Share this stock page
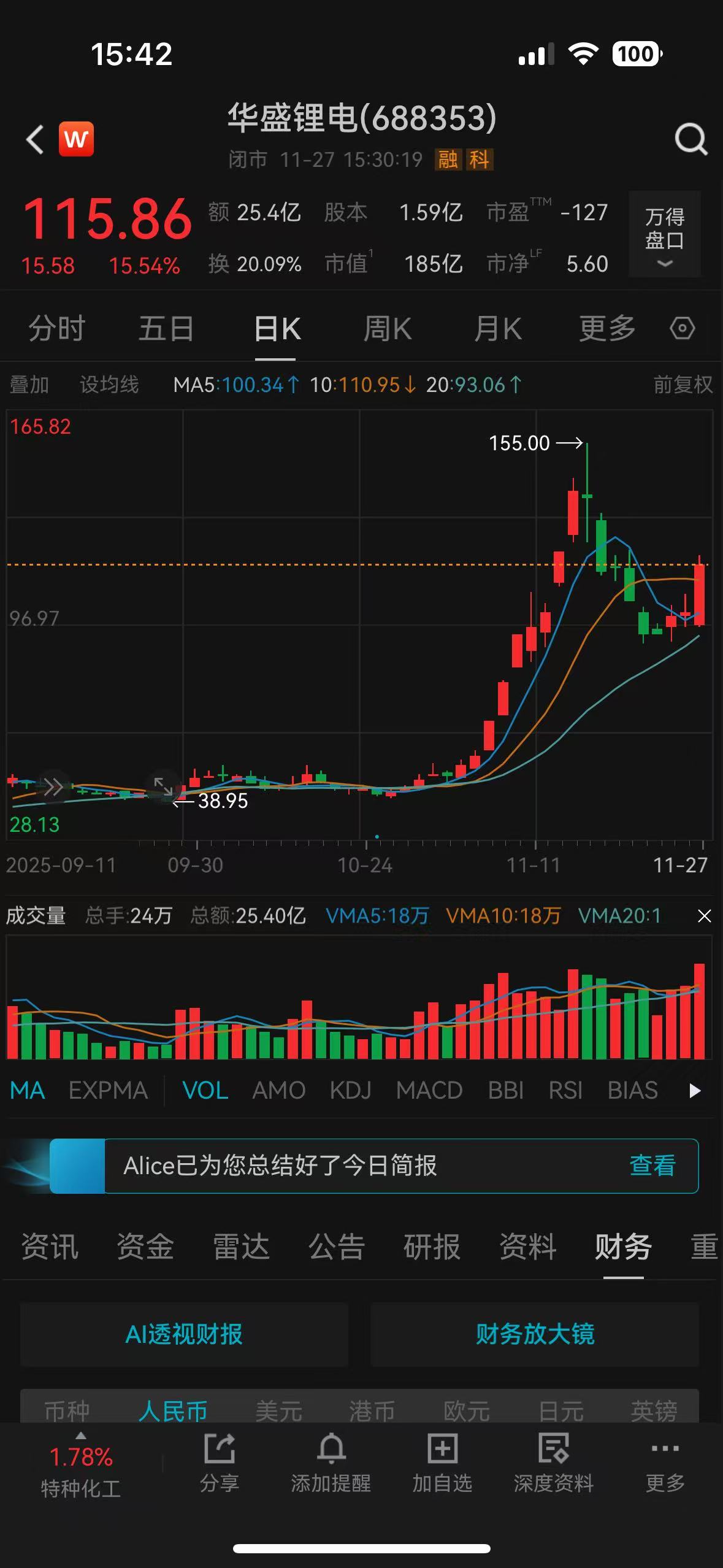 [x=219, y=1463]
